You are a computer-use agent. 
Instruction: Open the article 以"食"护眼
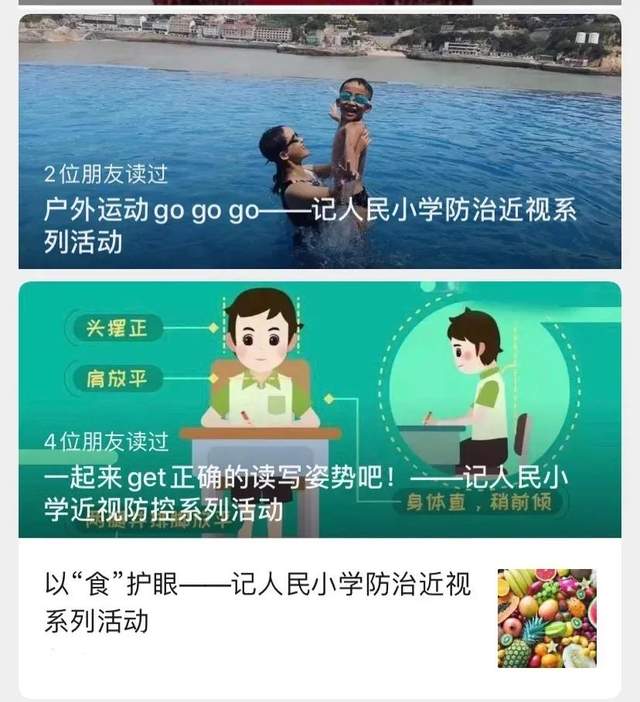click(258, 602)
